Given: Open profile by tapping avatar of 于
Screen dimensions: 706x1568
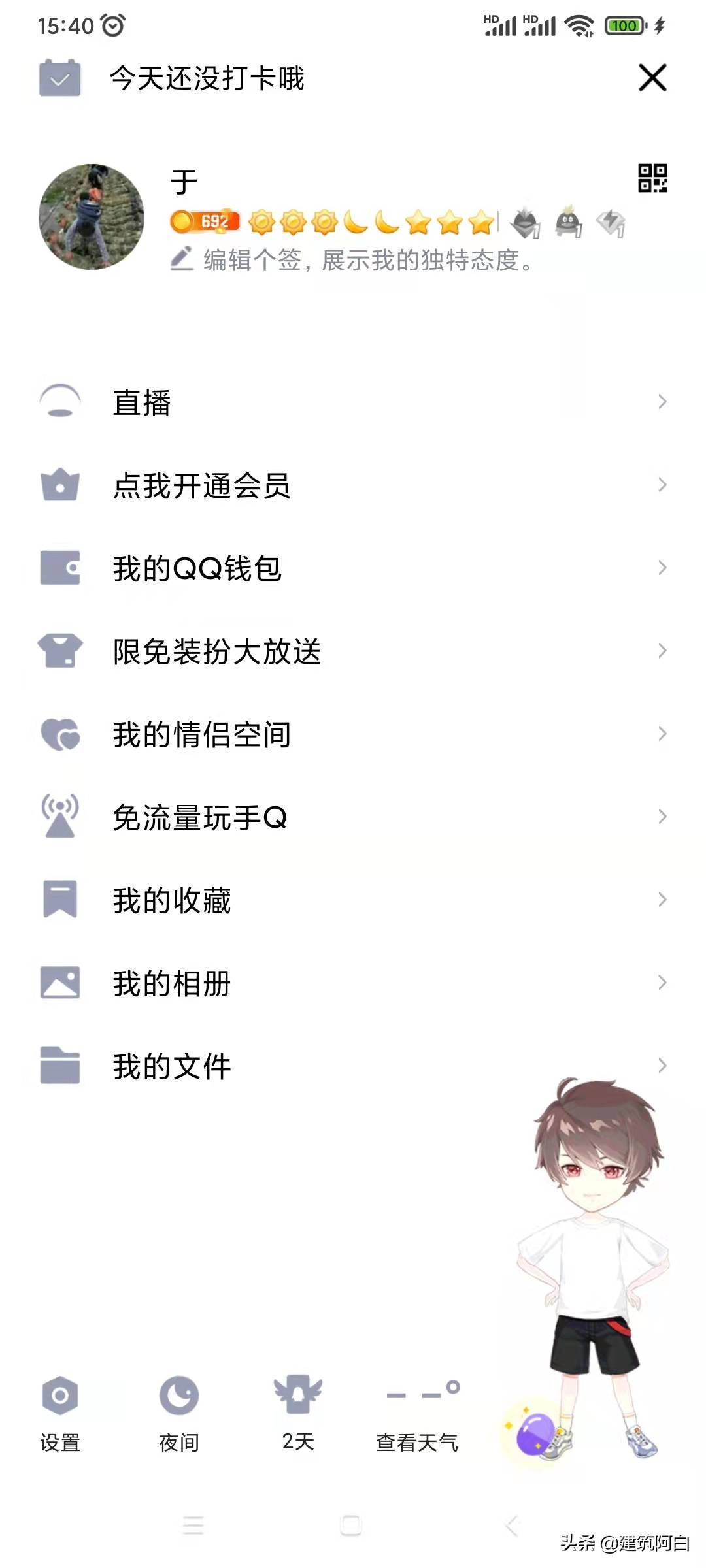Looking at the screenshot, I should tap(92, 218).
